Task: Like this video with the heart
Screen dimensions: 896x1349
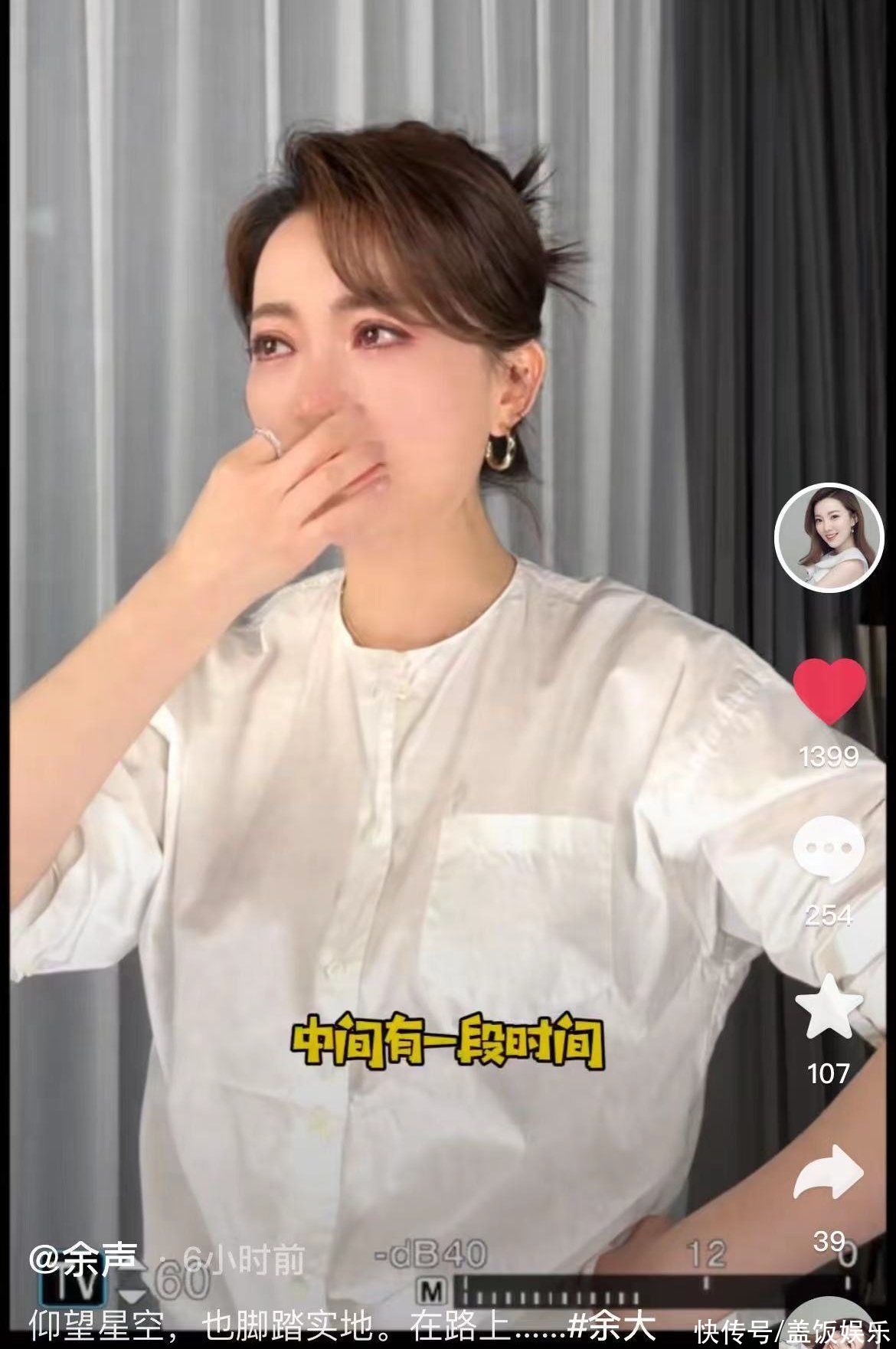Action: click(829, 690)
